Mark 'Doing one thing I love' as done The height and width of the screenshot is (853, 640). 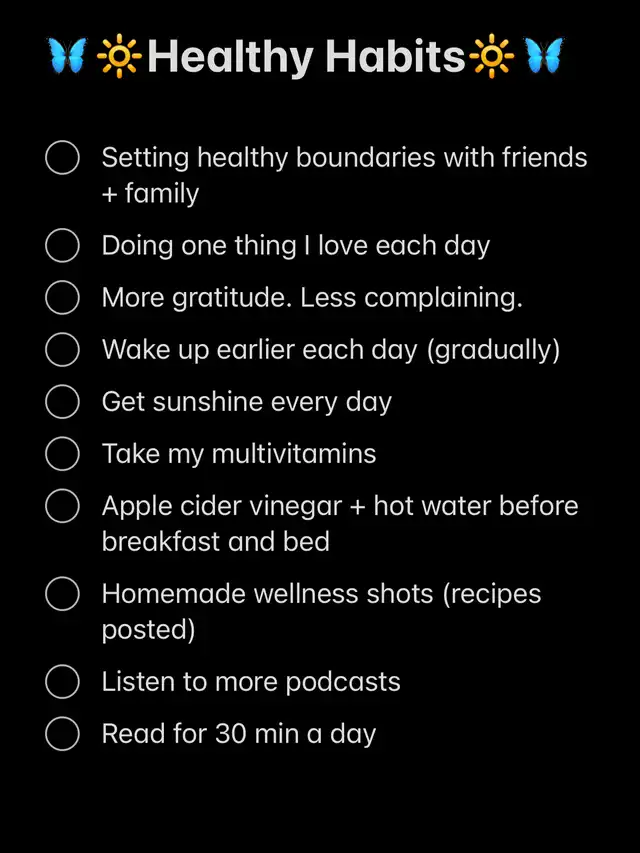tap(62, 246)
